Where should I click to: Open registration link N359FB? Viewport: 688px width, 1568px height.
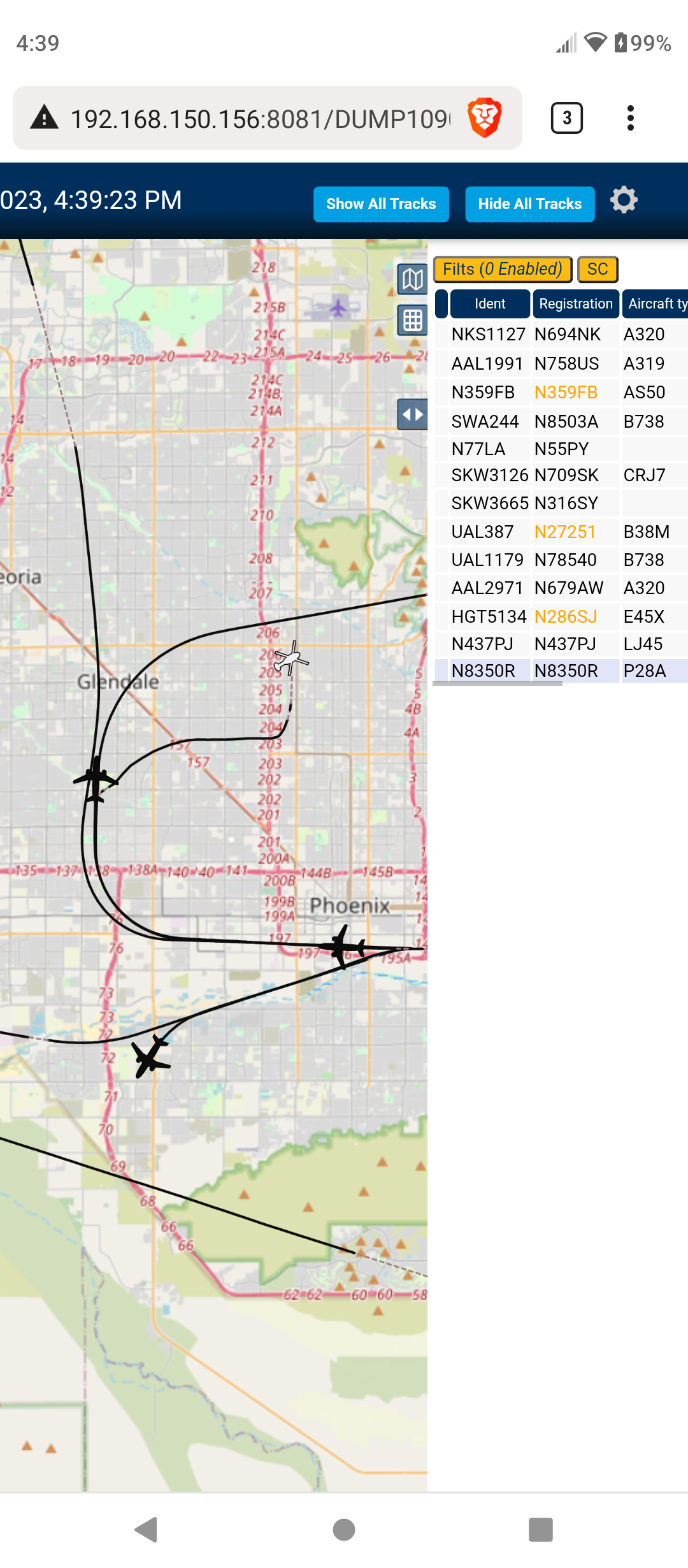(566, 392)
